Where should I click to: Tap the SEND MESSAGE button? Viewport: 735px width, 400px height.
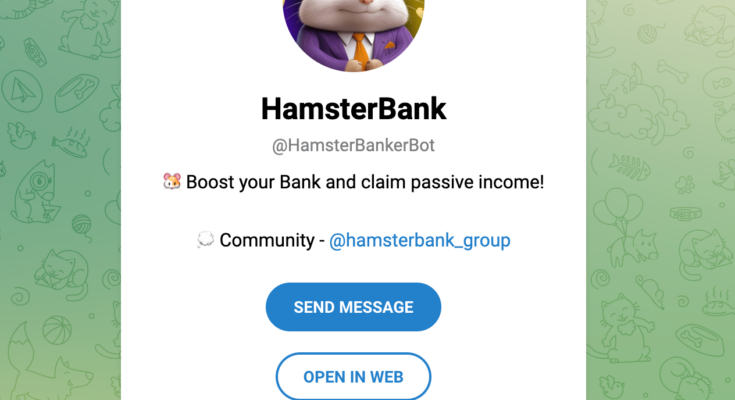pos(353,307)
